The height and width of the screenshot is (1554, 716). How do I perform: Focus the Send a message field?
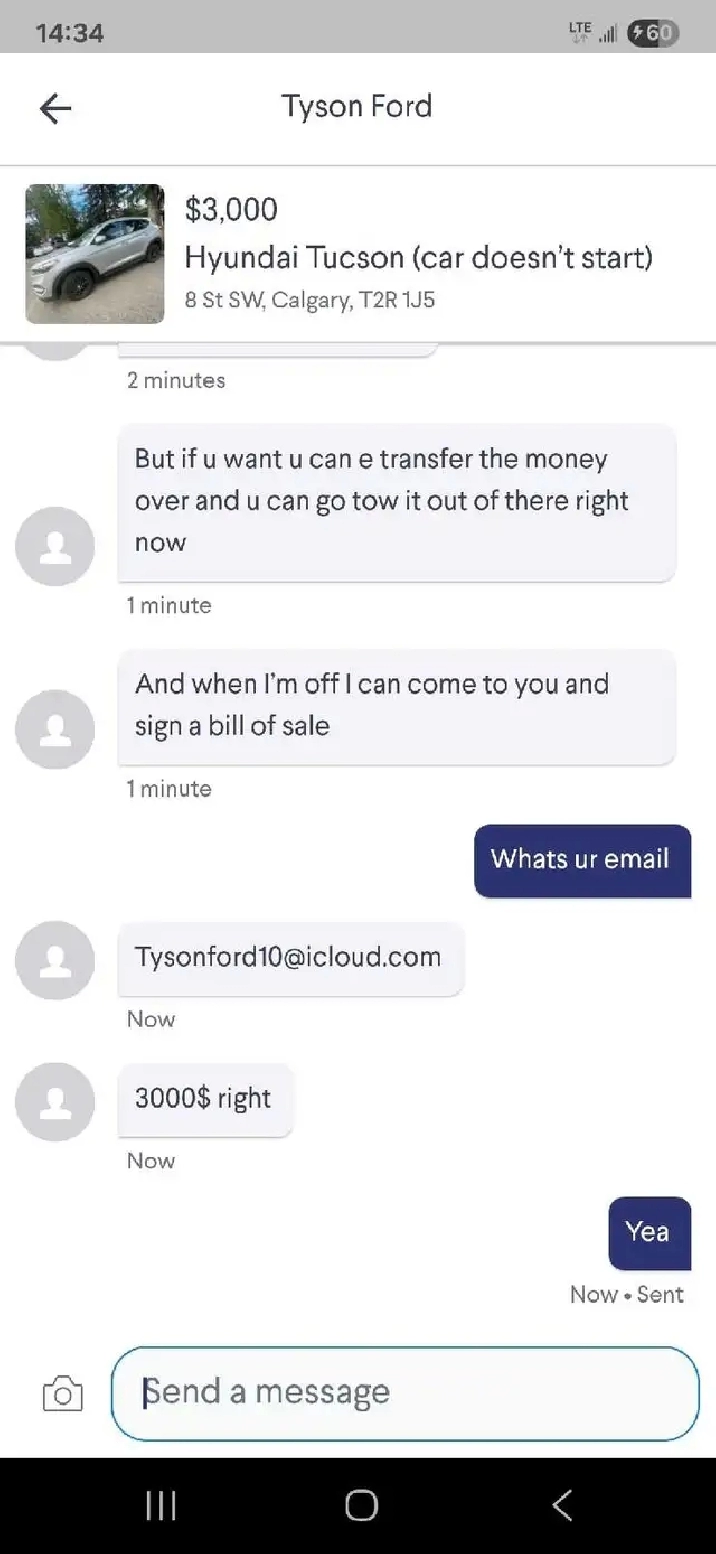tap(405, 1393)
